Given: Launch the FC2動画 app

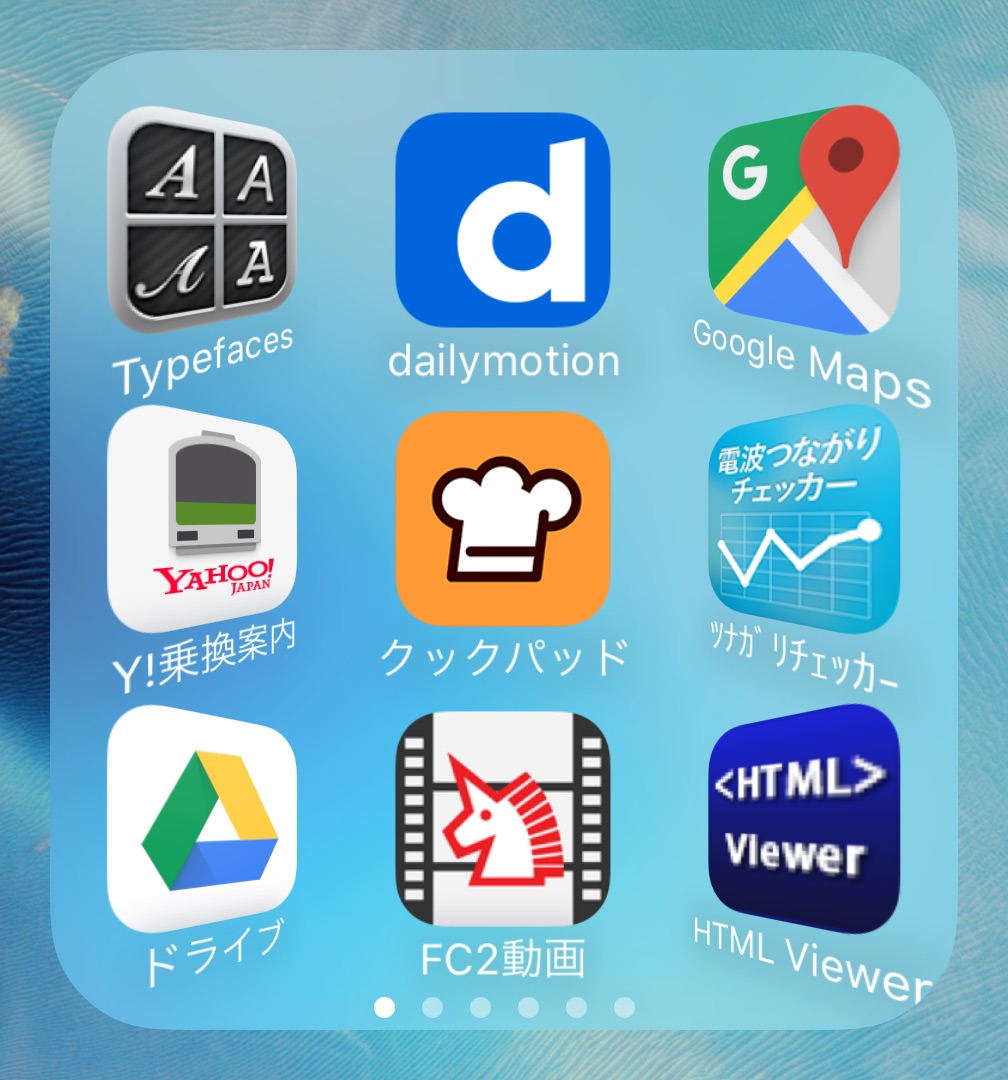Looking at the screenshot, I should click(x=503, y=818).
